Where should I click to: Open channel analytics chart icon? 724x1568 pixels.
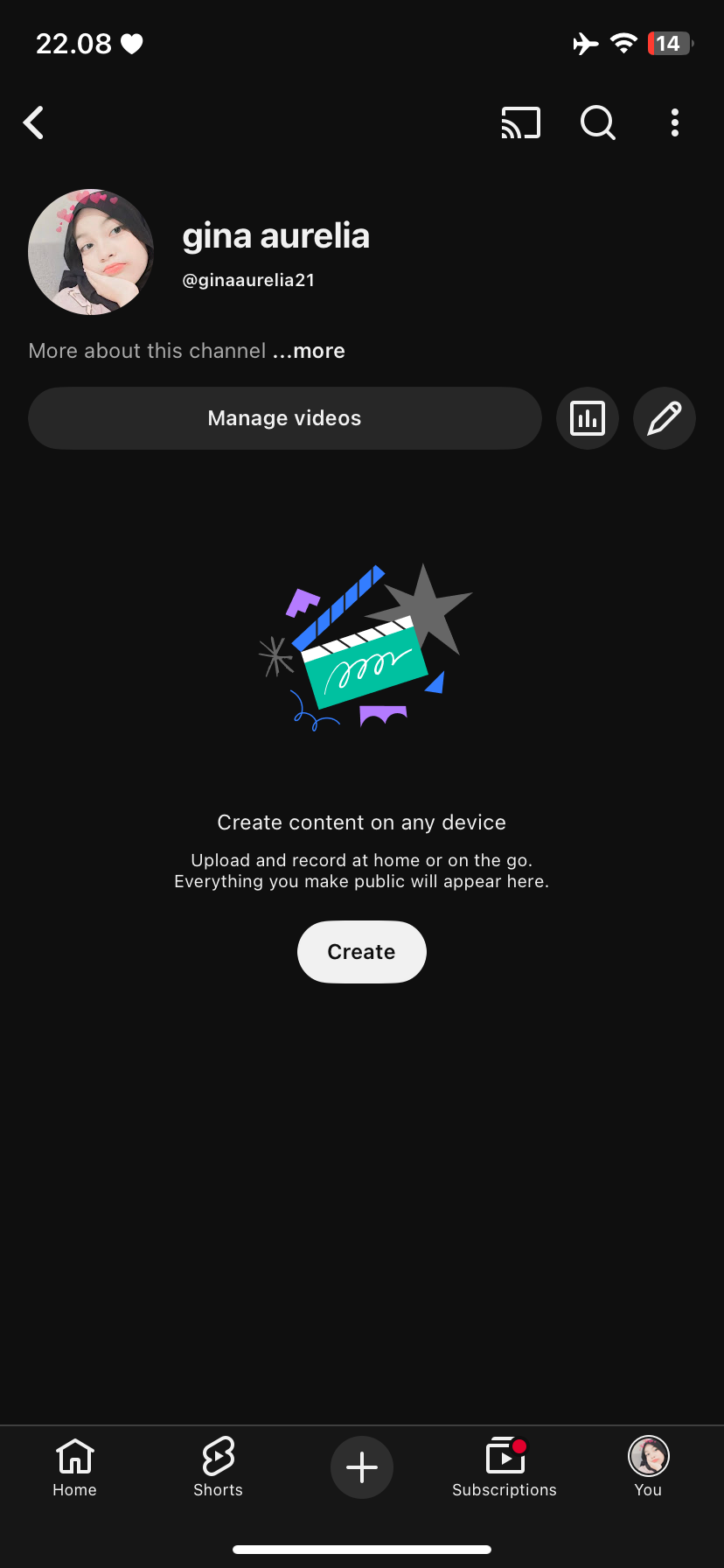click(588, 418)
